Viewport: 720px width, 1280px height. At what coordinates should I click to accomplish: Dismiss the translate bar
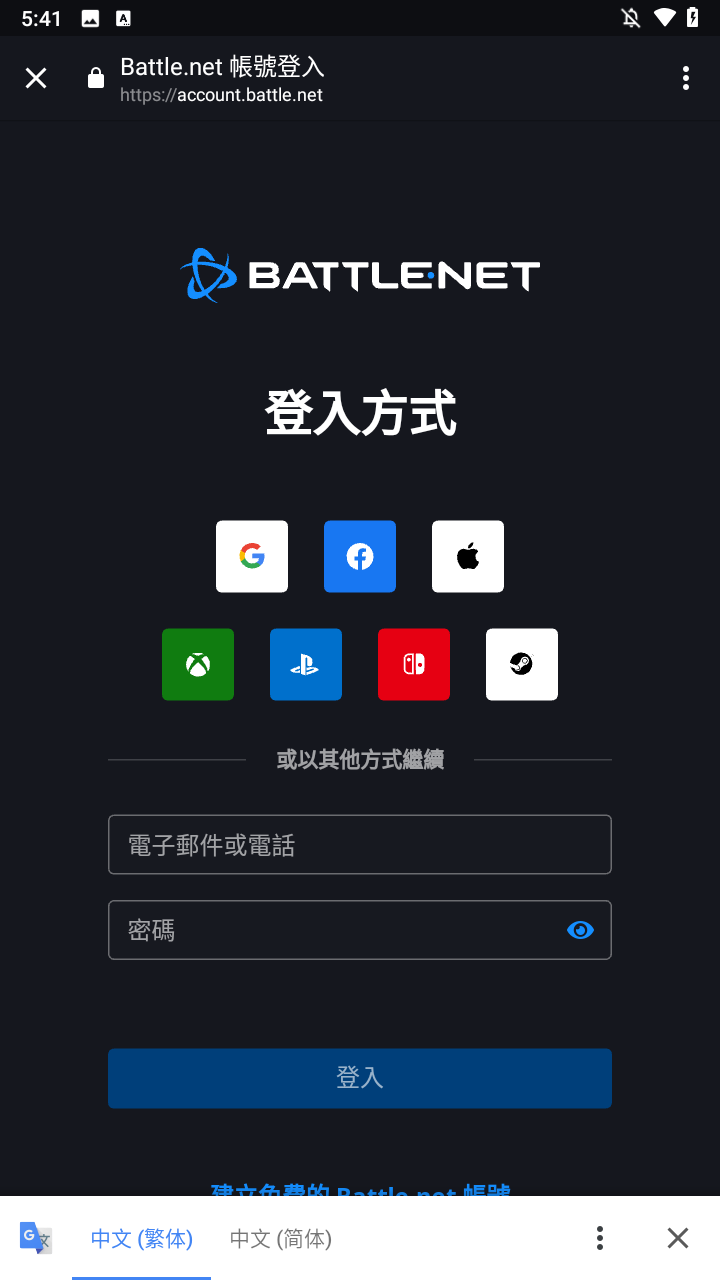(x=678, y=1238)
